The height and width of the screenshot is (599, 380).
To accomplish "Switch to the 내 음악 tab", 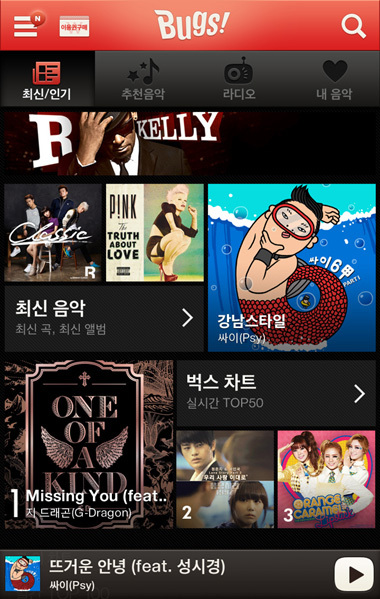I will (x=333, y=79).
